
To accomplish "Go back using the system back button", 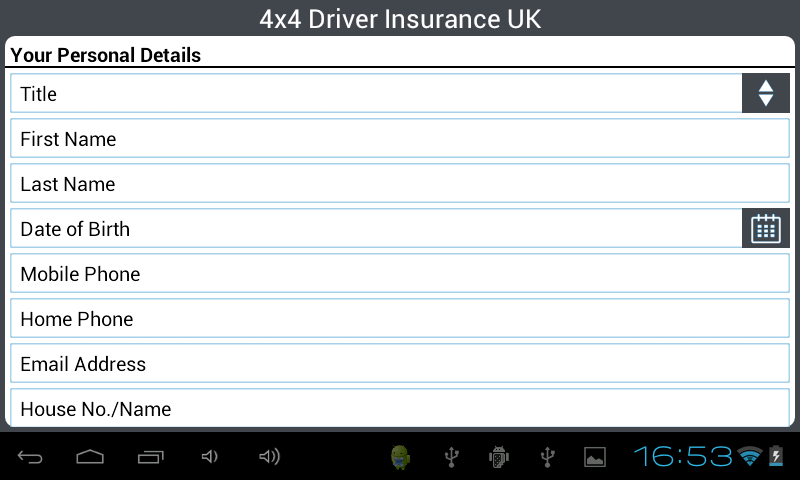I will coord(31,457).
